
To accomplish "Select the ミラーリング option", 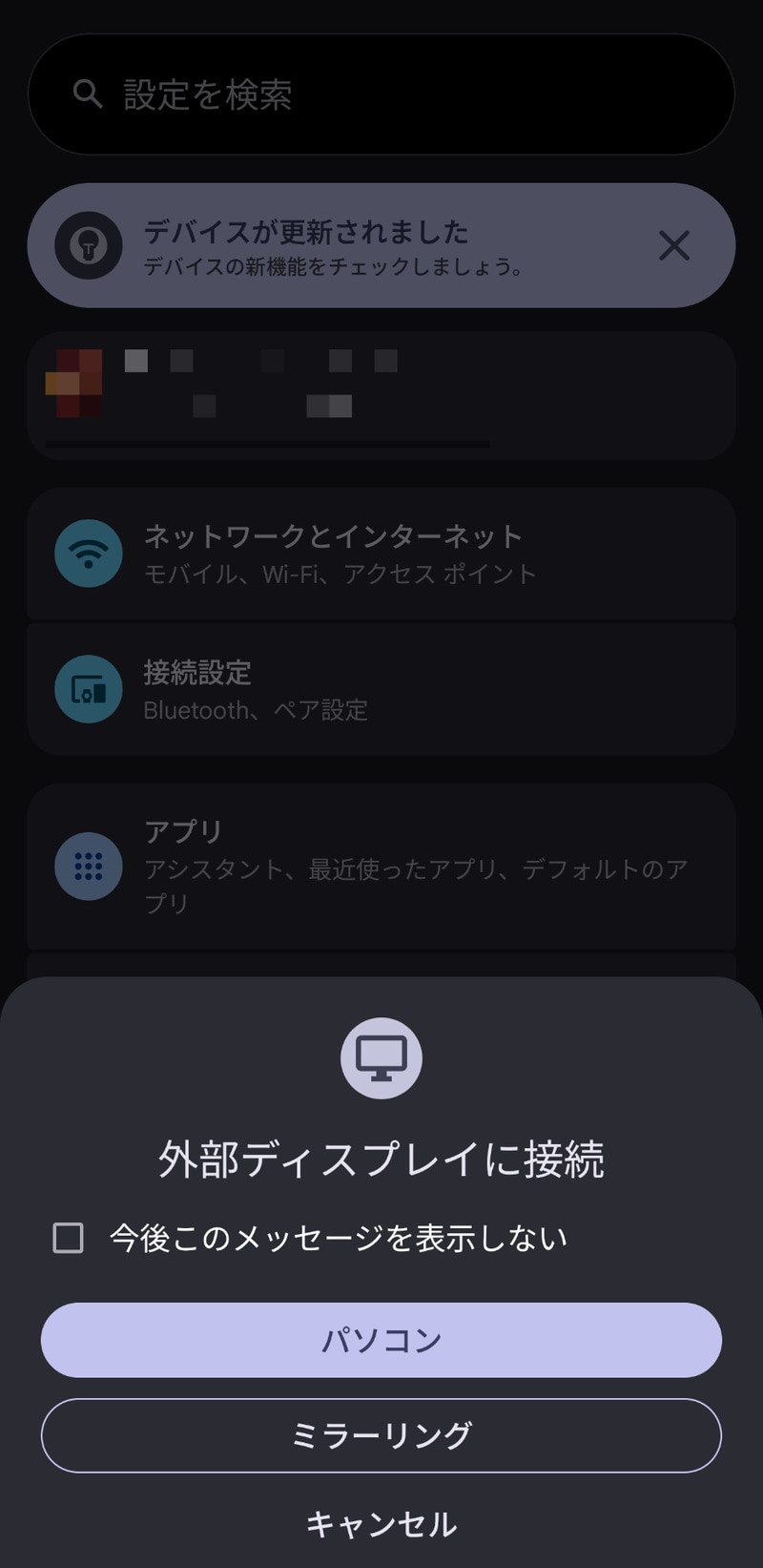I will point(381,1435).
